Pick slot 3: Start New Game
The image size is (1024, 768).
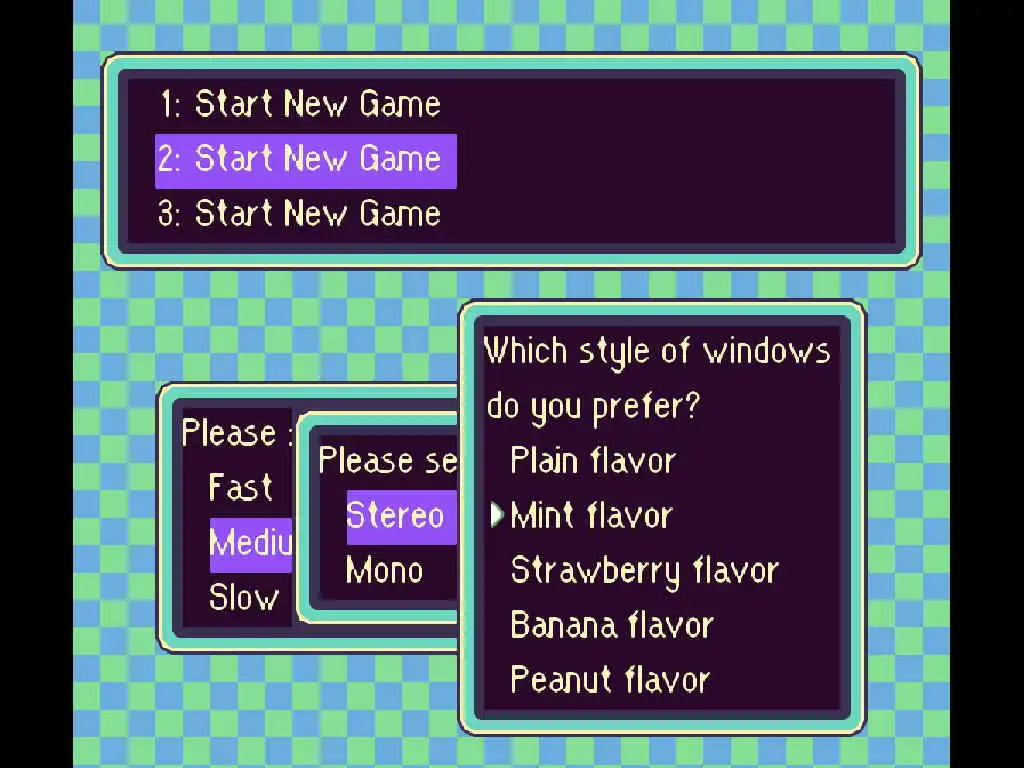pos(299,214)
